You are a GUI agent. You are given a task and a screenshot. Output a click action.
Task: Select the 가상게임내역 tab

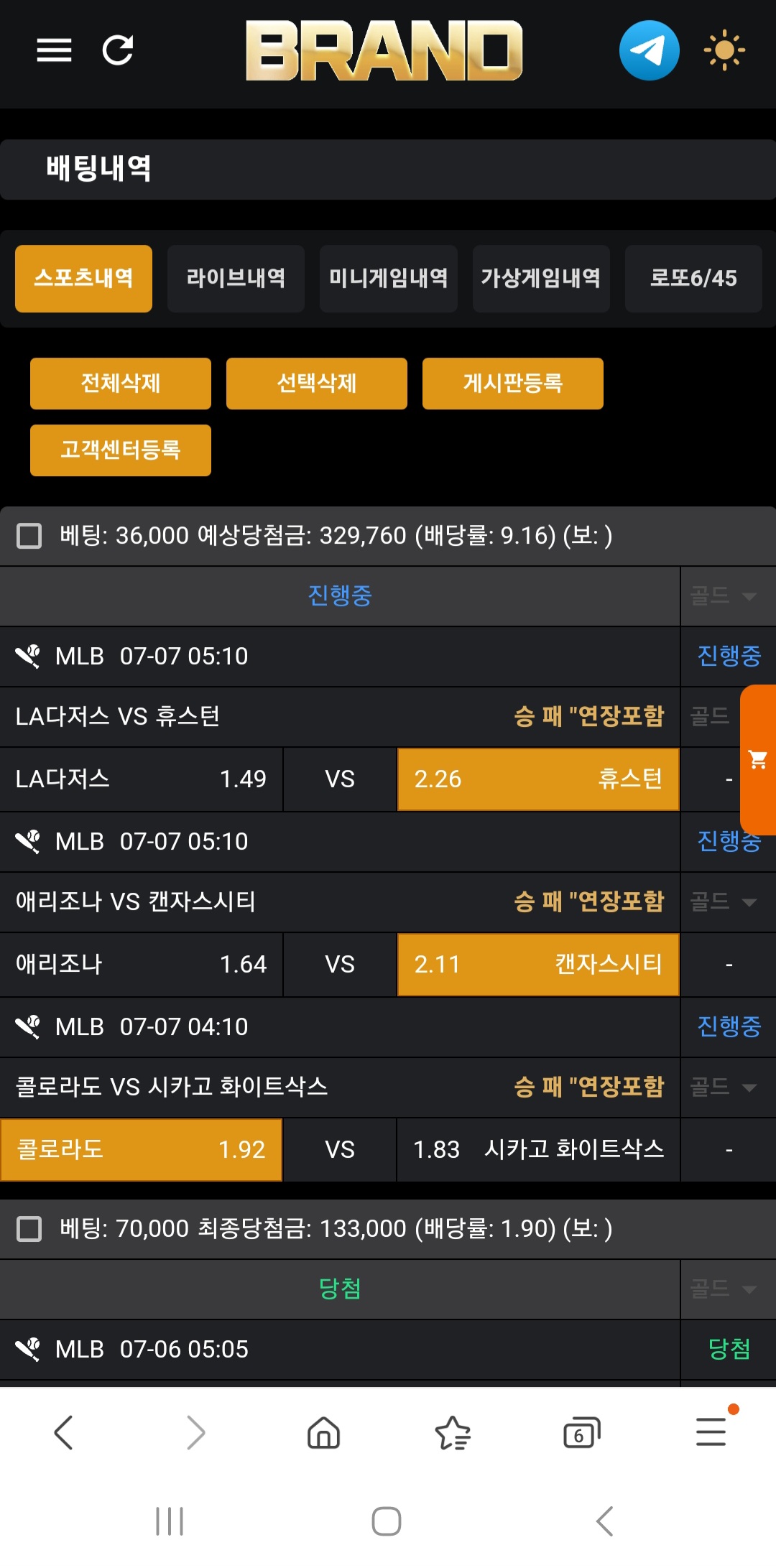[x=541, y=279]
